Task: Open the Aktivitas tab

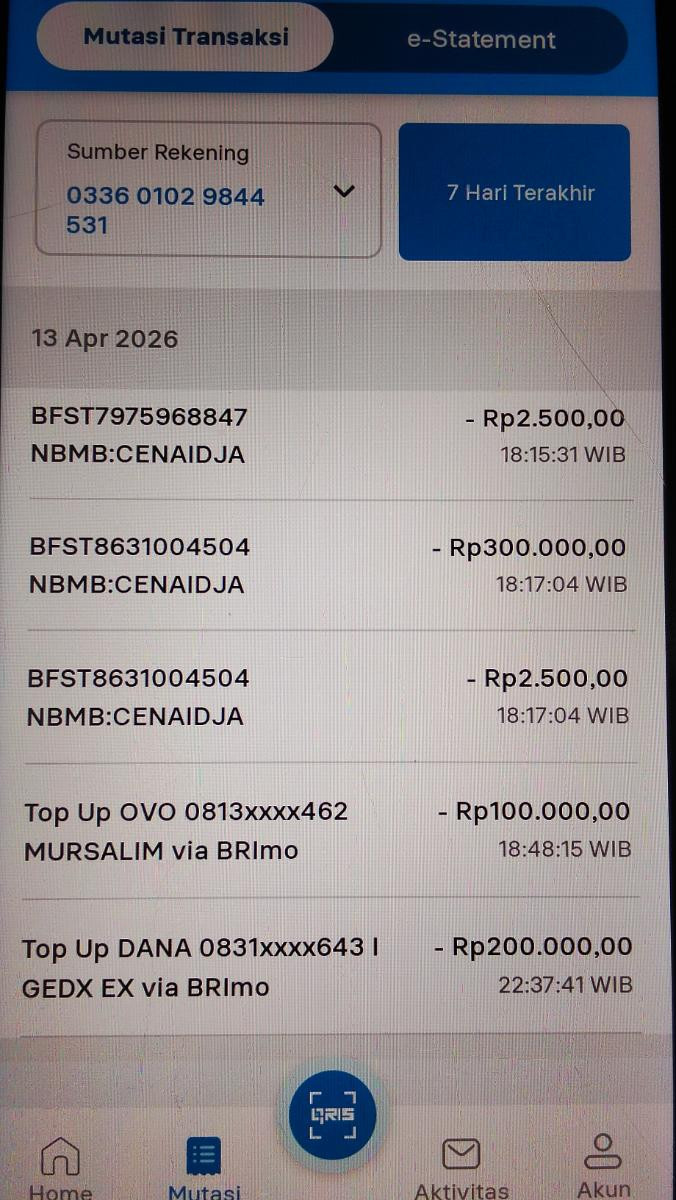Action: click(461, 1166)
